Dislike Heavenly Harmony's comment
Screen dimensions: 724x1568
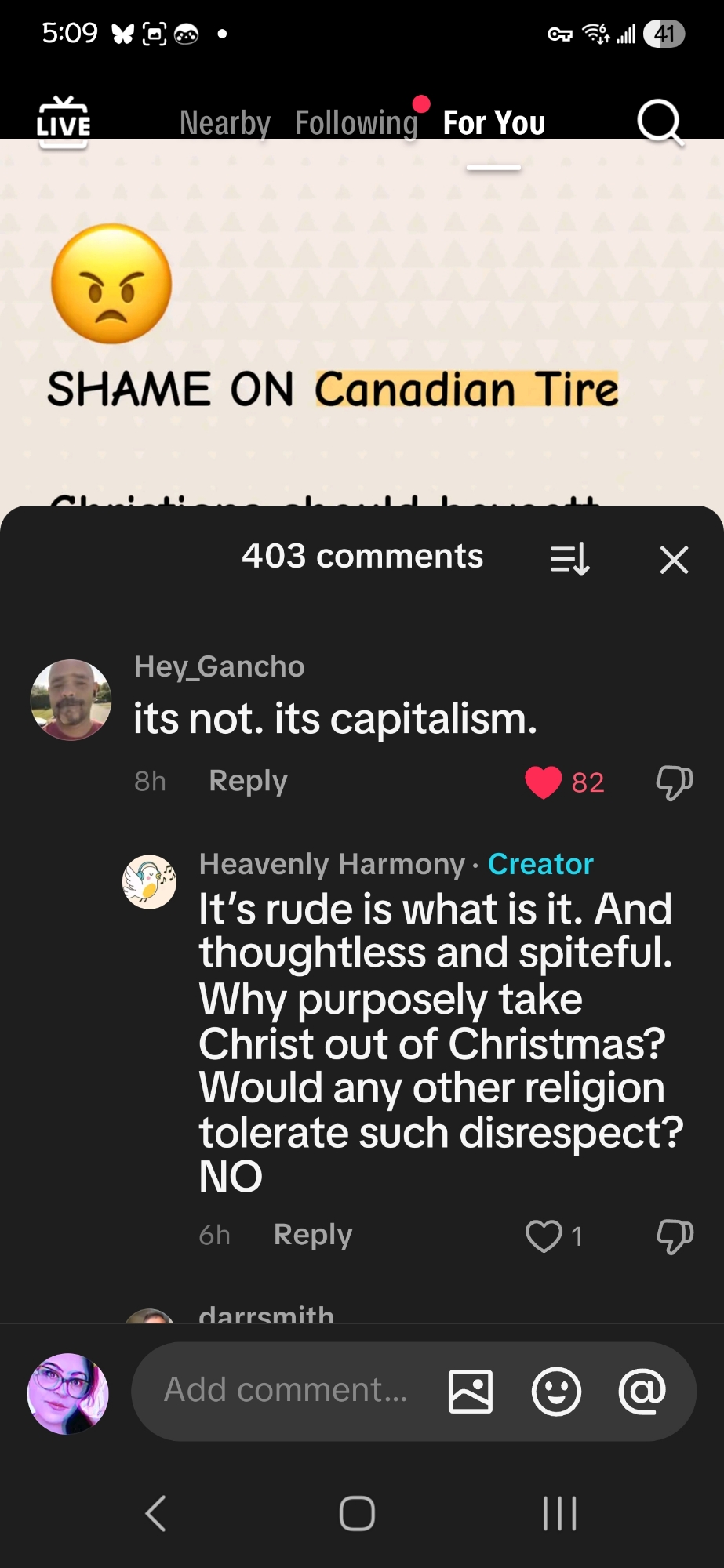tap(674, 1236)
